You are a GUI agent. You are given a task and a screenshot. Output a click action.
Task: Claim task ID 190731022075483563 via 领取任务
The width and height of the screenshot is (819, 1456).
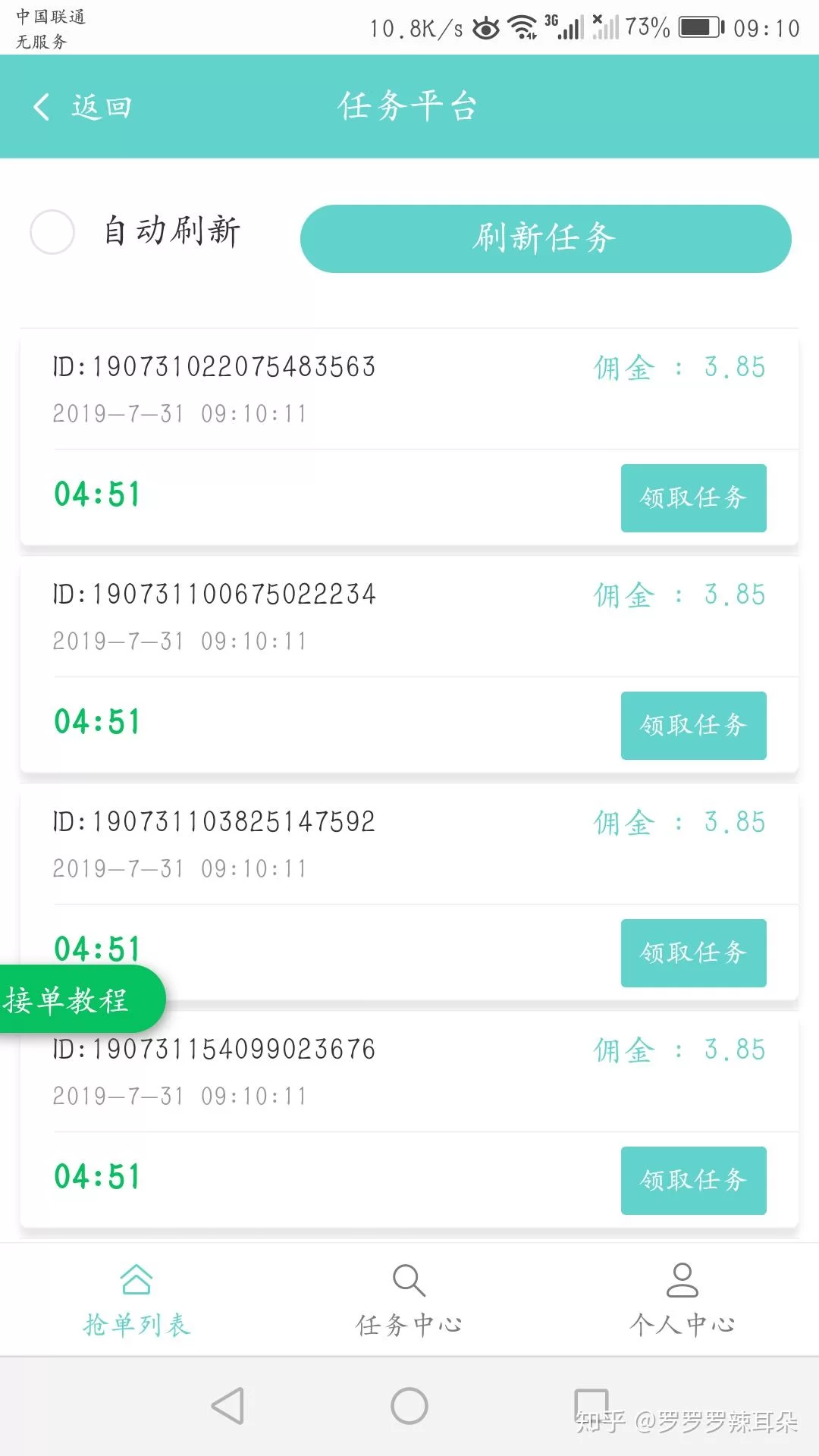(x=692, y=498)
